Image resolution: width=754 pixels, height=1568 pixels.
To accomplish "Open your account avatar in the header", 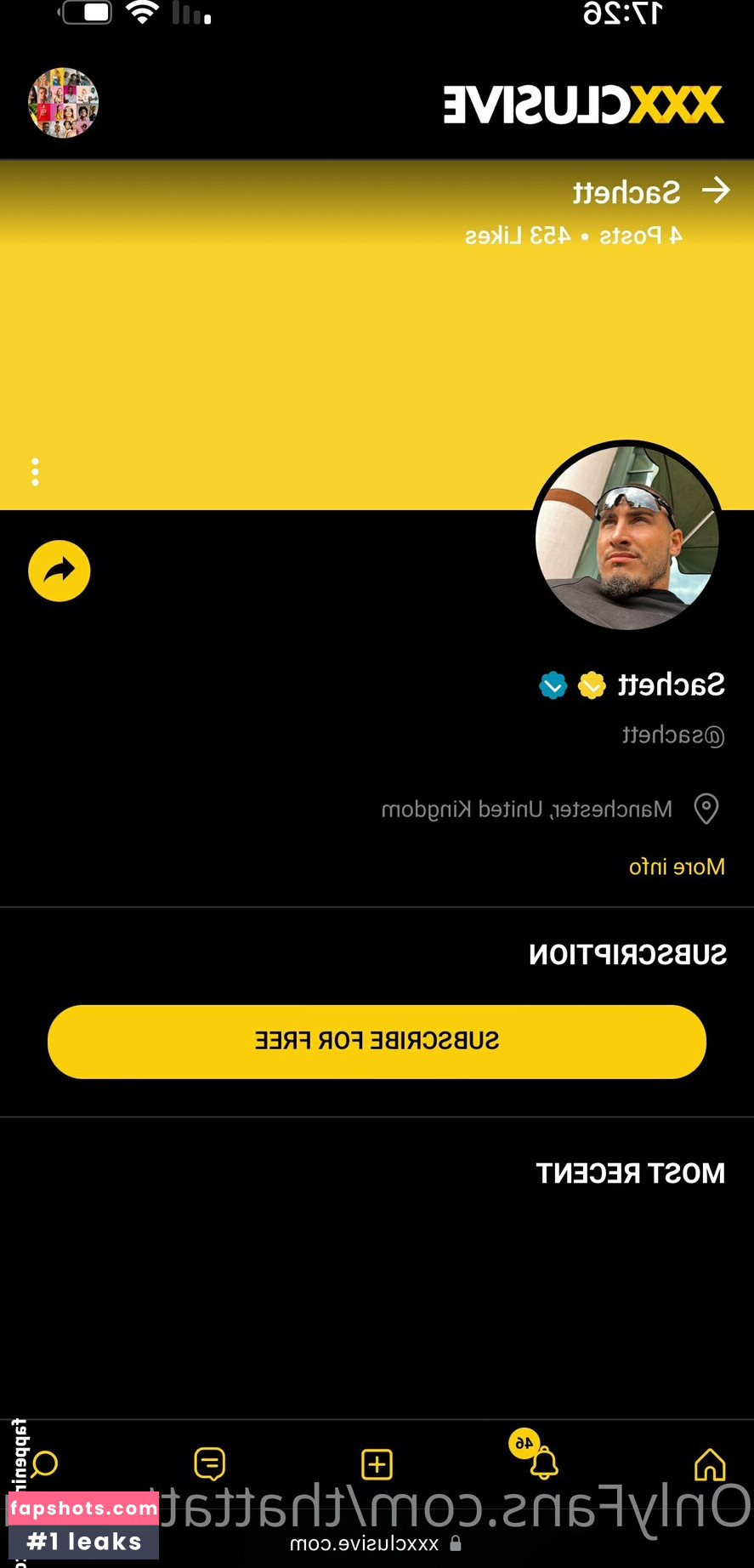I will (64, 103).
